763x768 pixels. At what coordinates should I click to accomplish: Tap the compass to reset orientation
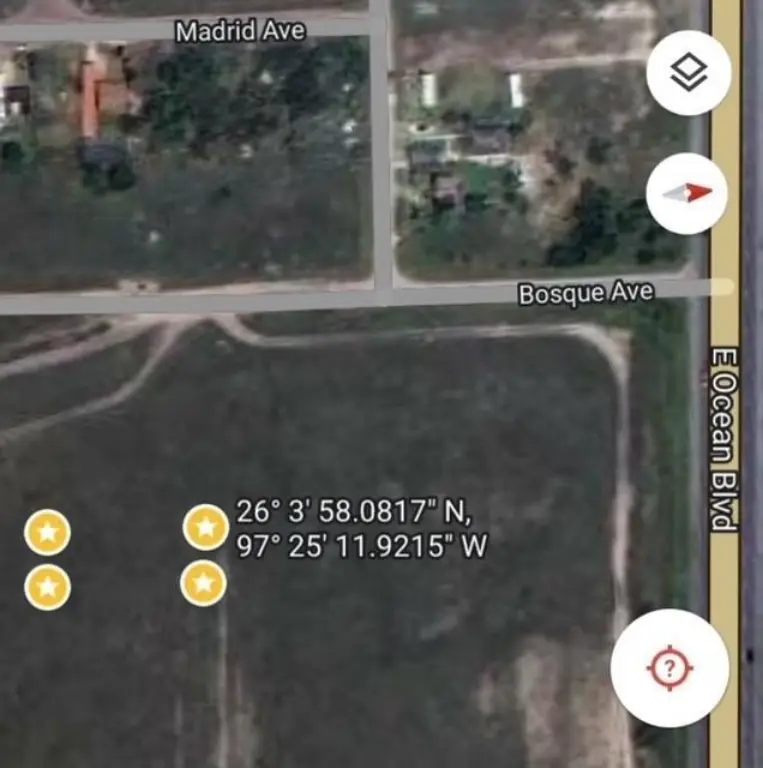point(688,193)
